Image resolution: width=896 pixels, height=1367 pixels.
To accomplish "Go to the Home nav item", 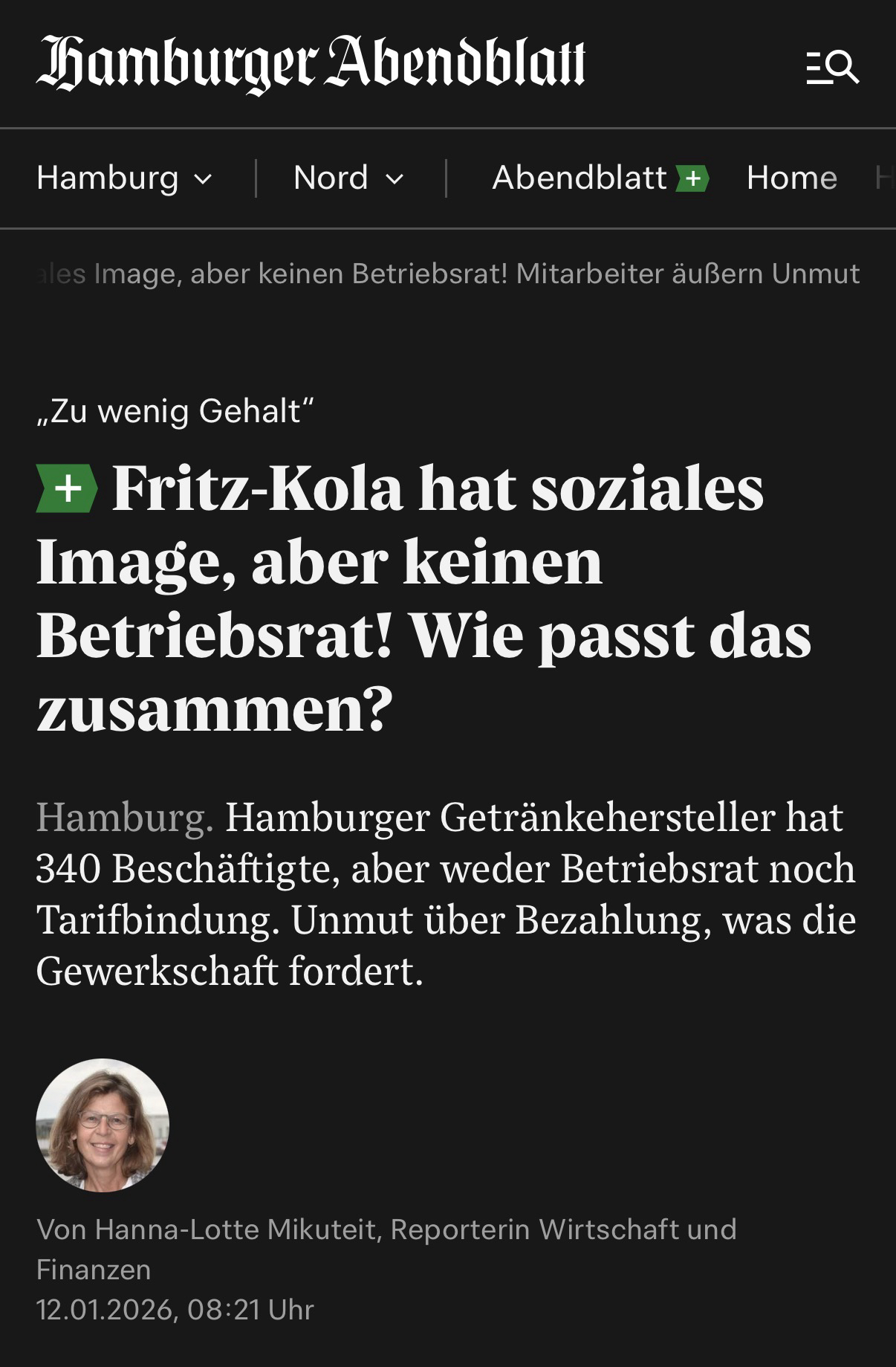I will click(791, 178).
